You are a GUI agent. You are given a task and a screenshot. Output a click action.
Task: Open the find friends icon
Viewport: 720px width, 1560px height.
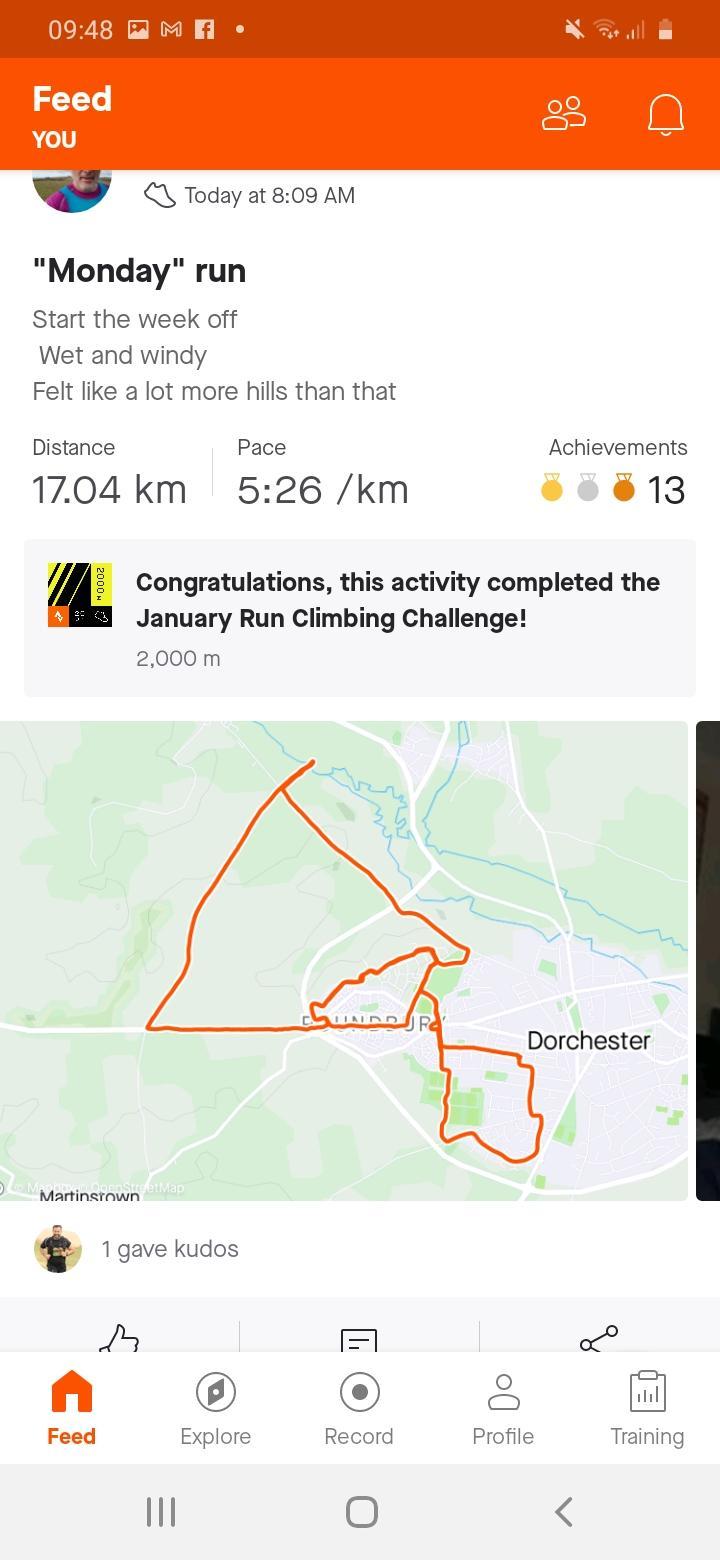tap(564, 113)
